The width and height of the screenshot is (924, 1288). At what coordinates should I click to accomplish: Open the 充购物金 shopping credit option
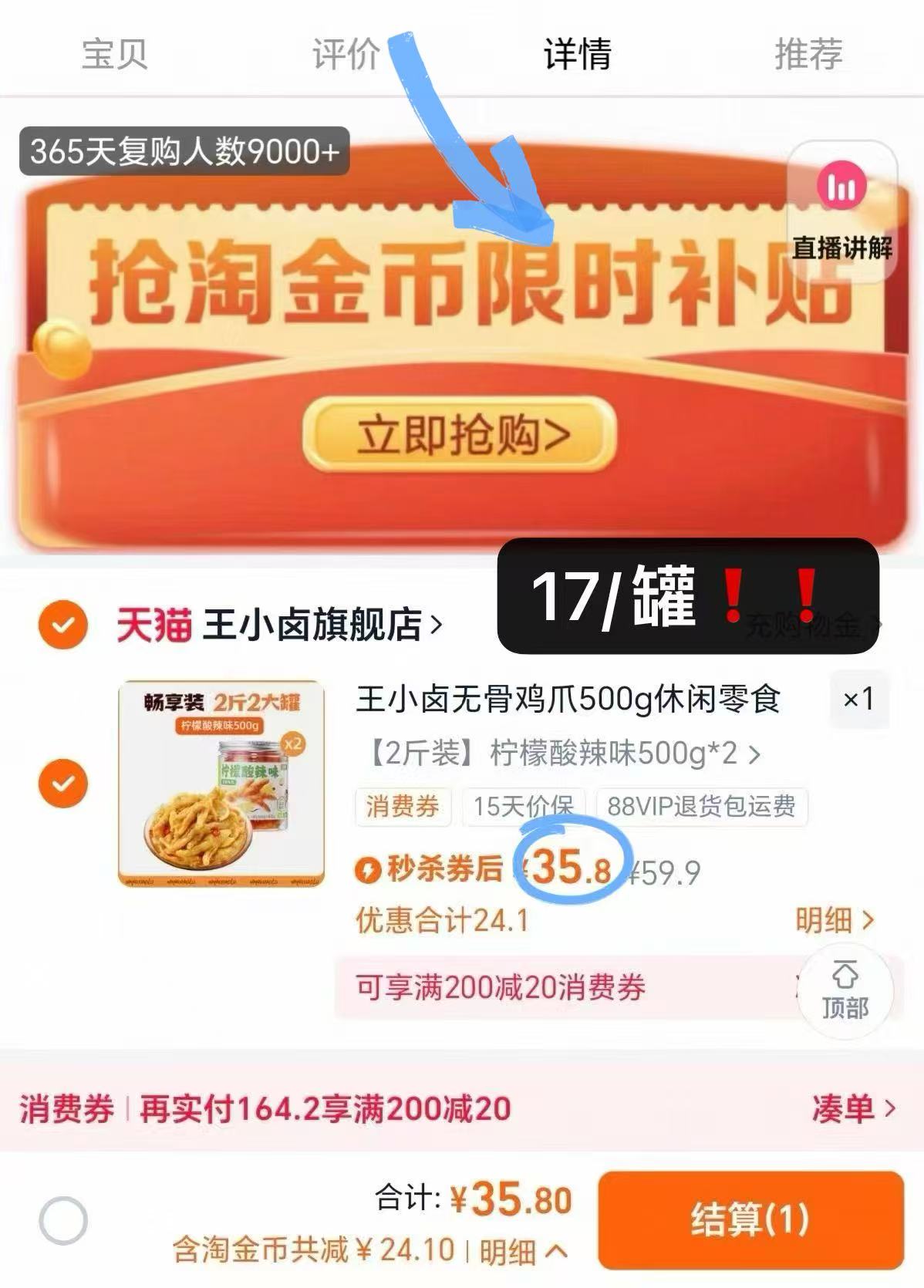tap(805, 626)
